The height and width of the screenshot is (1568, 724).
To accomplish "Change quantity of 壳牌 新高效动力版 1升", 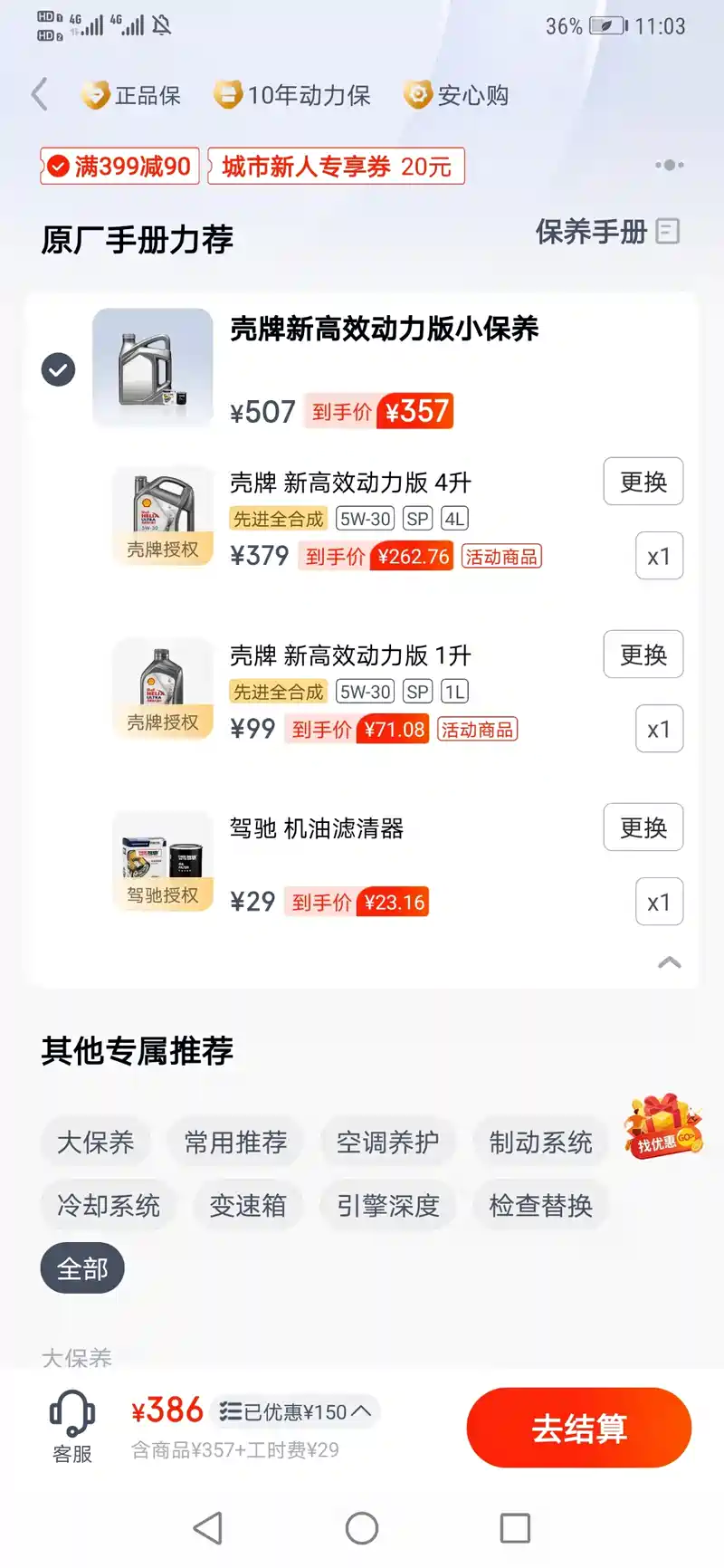I will [x=659, y=729].
